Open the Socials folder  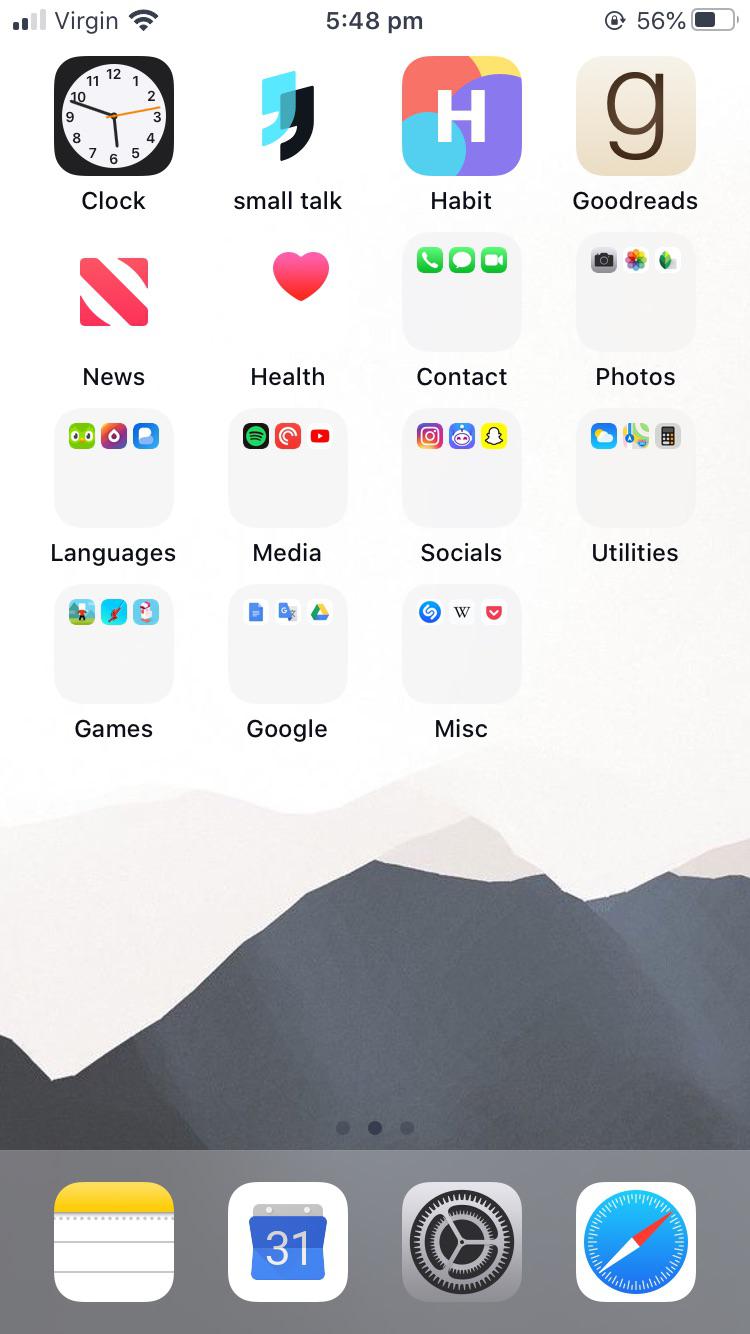[x=461, y=467]
